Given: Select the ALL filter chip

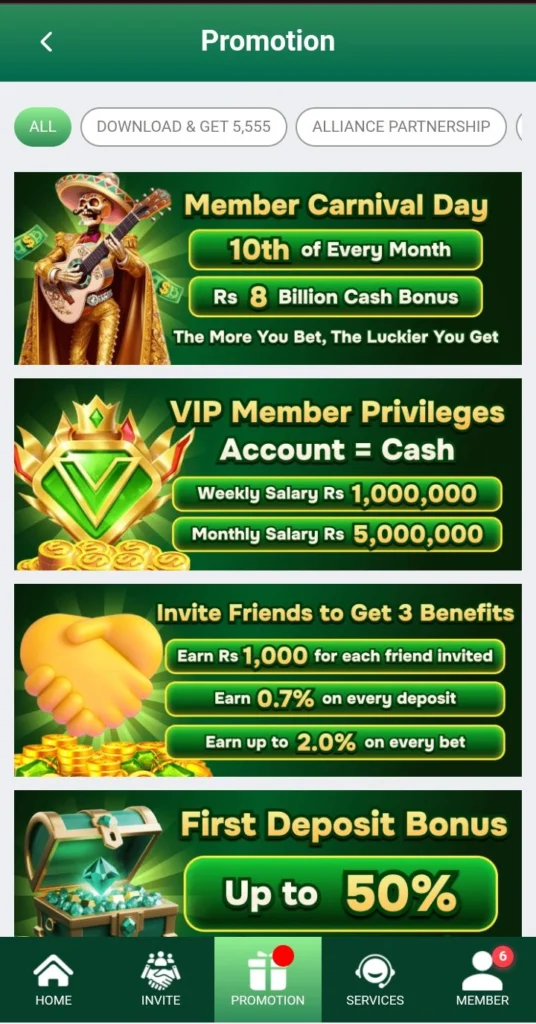Looking at the screenshot, I should [42, 127].
